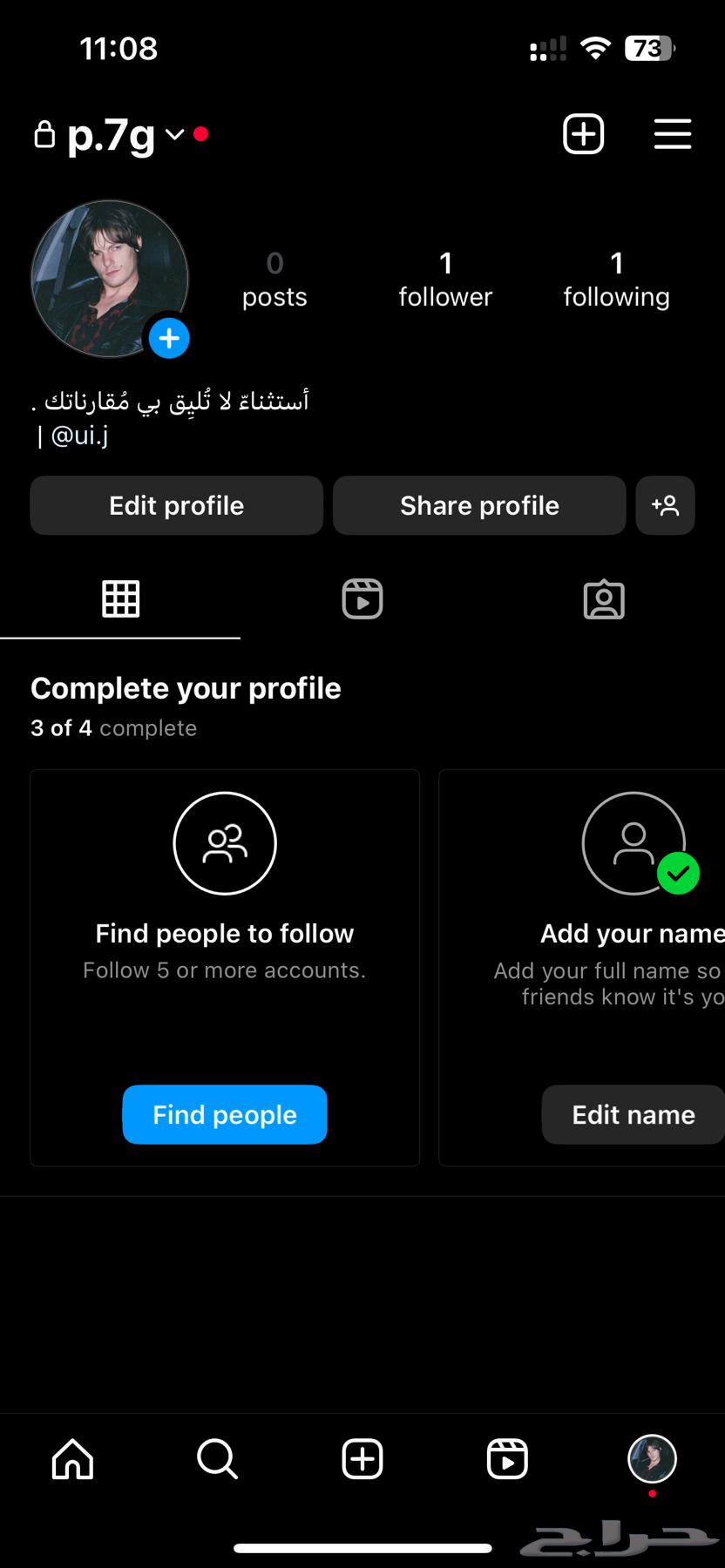
Task: Open the create new post plus icon
Action: (583, 134)
